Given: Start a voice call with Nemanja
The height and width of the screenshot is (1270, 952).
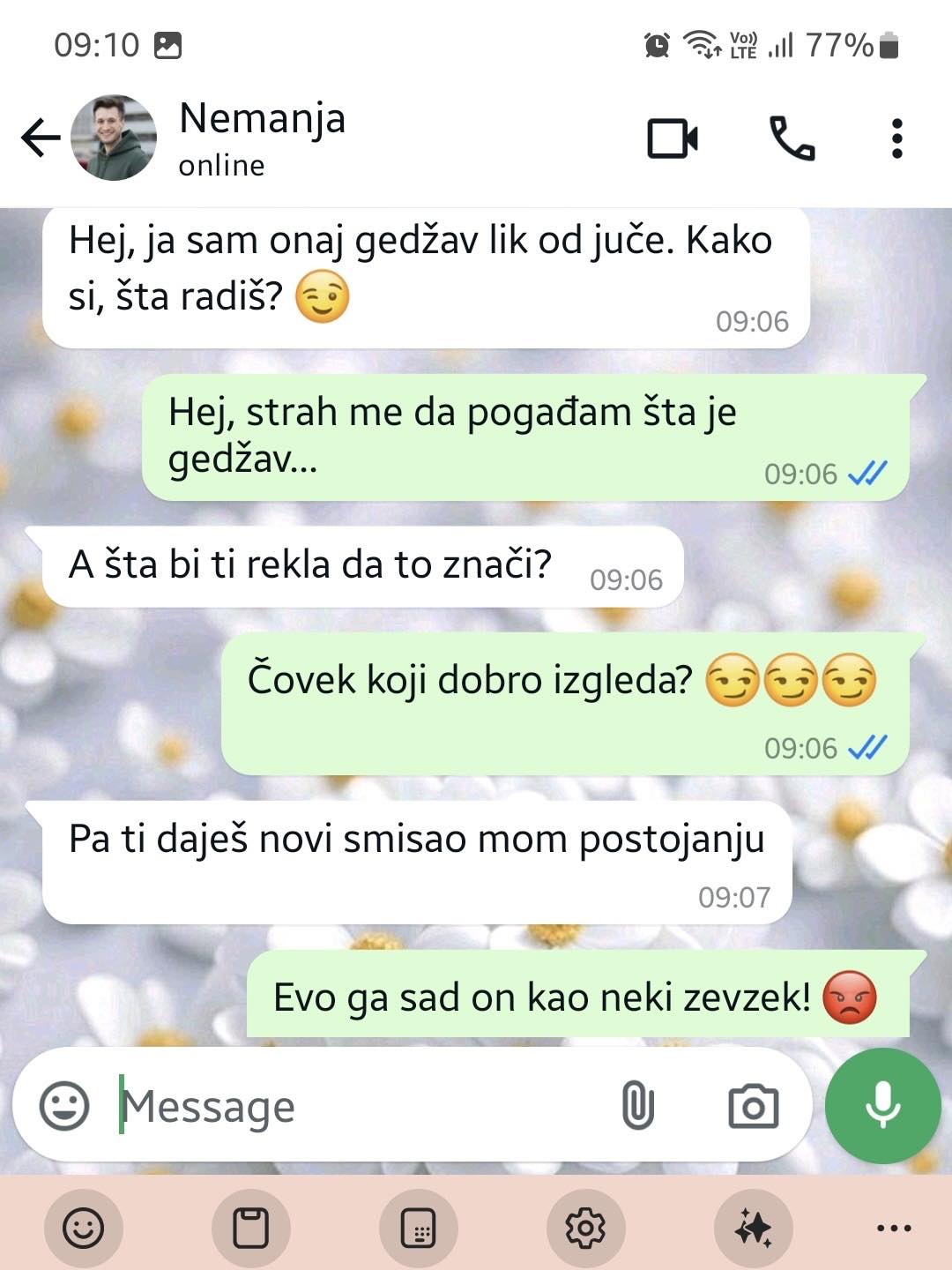Looking at the screenshot, I should pos(792,138).
